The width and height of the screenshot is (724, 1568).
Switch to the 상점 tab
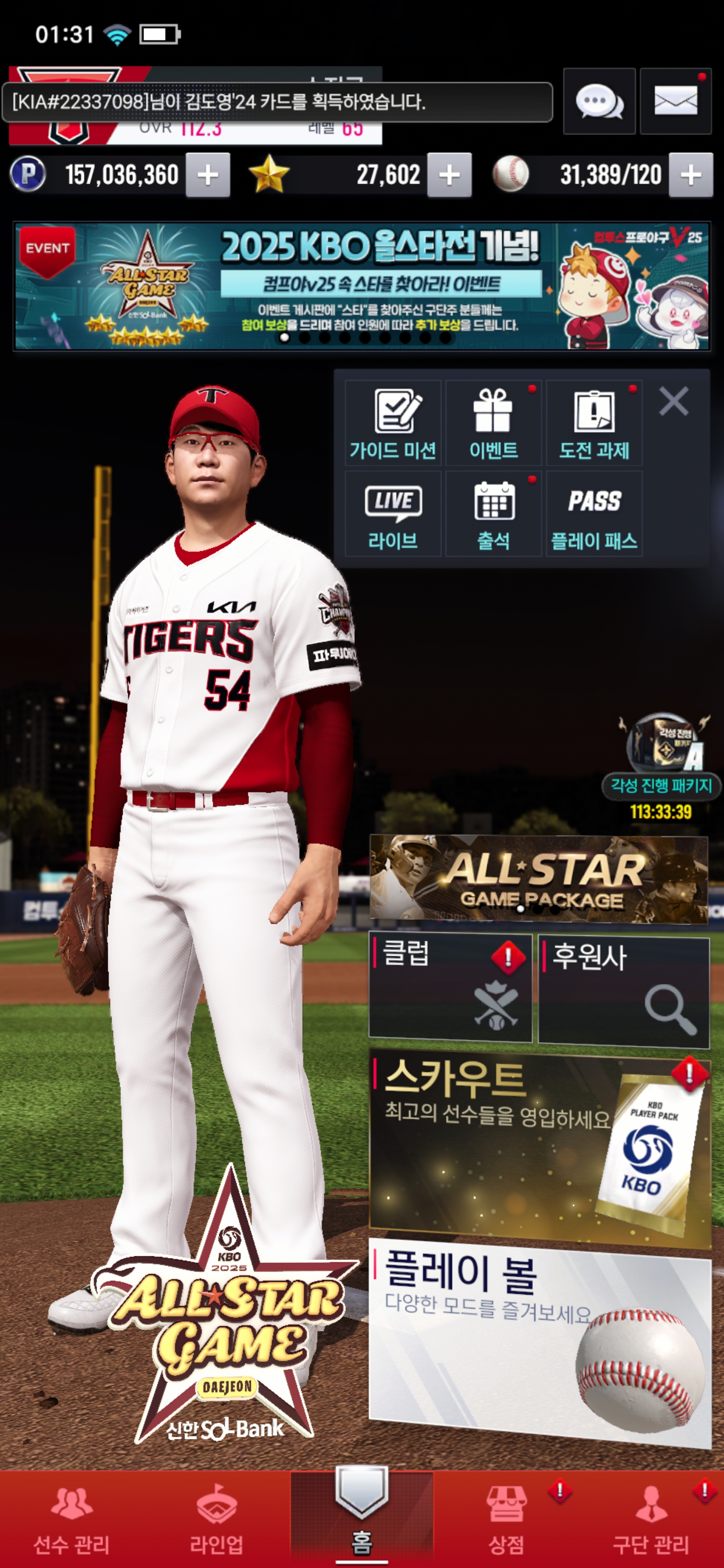tap(506, 1519)
